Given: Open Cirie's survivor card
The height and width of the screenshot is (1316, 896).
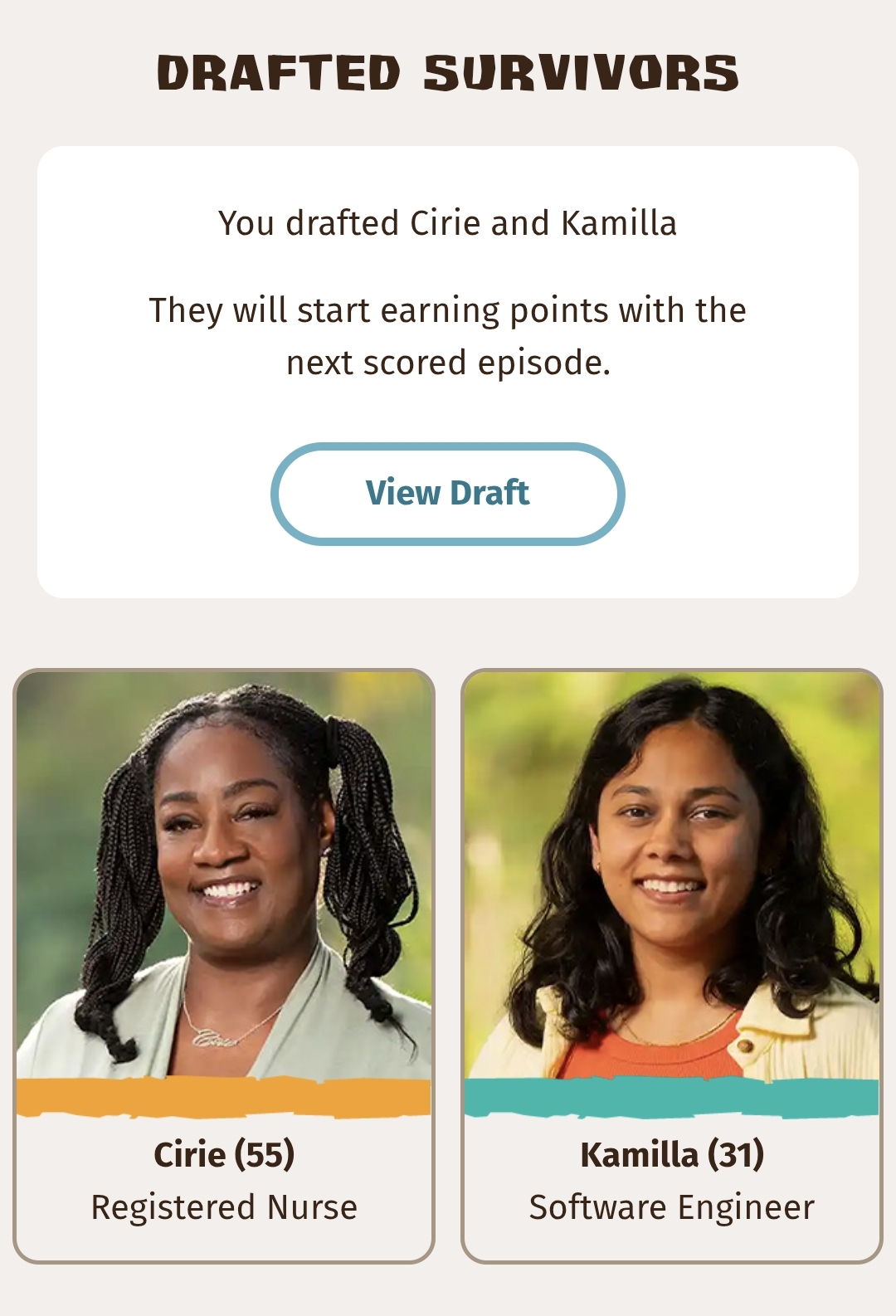Looking at the screenshot, I should [x=224, y=965].
